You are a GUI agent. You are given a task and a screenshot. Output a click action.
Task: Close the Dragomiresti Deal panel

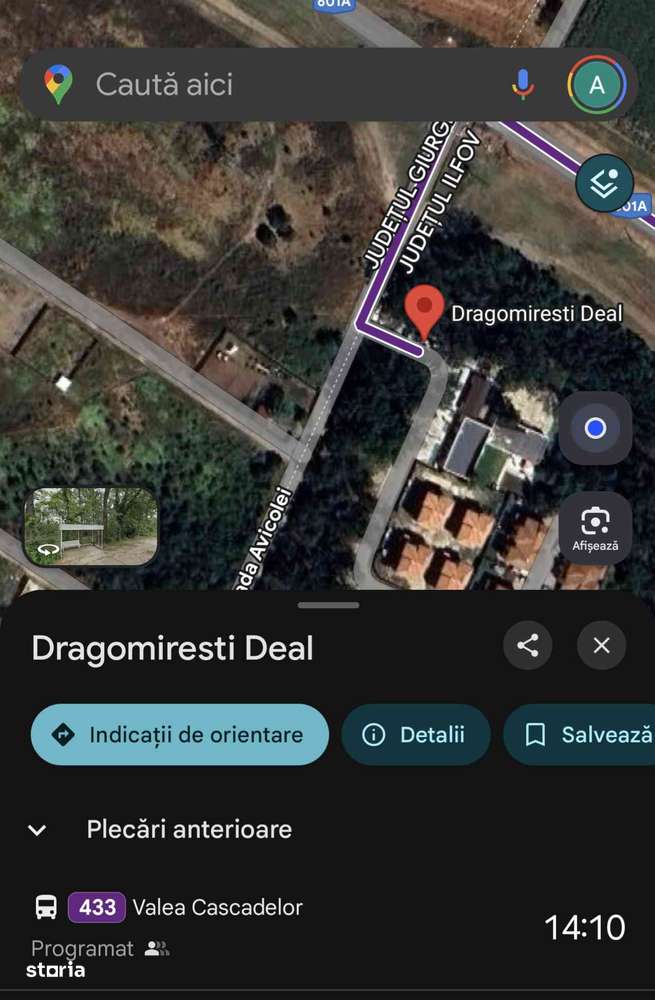pos(601,646)
